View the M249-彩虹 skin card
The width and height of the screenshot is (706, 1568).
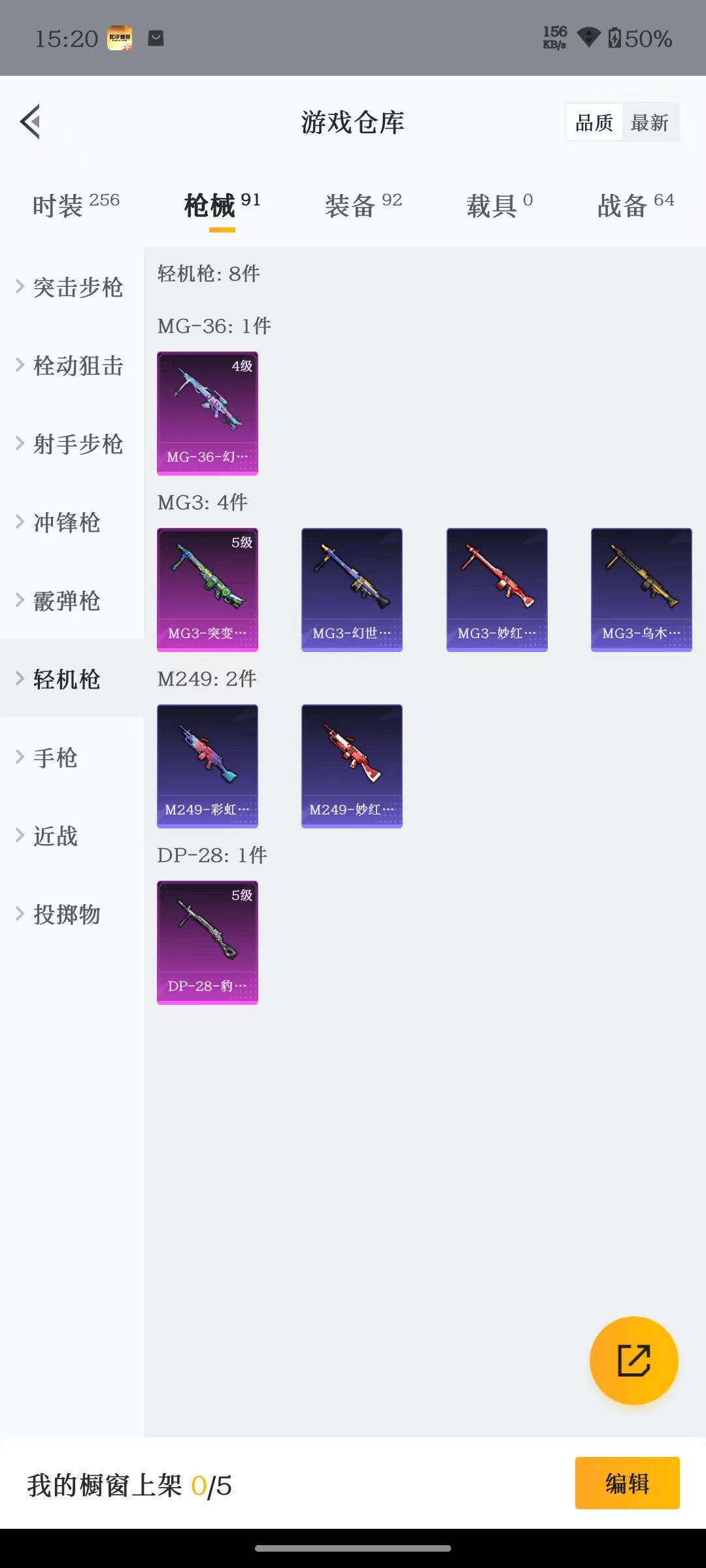207,766
